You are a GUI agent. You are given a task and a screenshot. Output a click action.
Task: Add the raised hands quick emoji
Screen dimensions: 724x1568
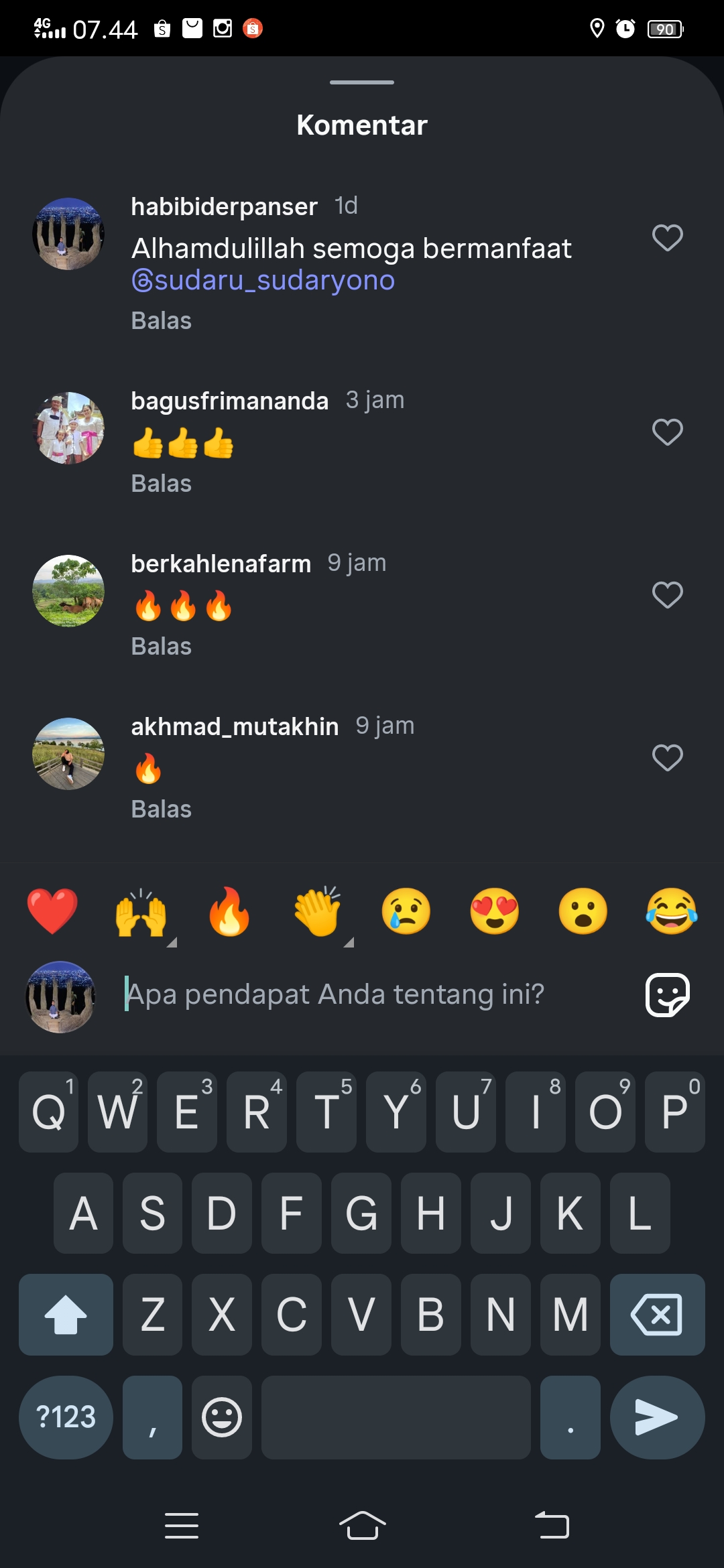(x=141, y=911)
